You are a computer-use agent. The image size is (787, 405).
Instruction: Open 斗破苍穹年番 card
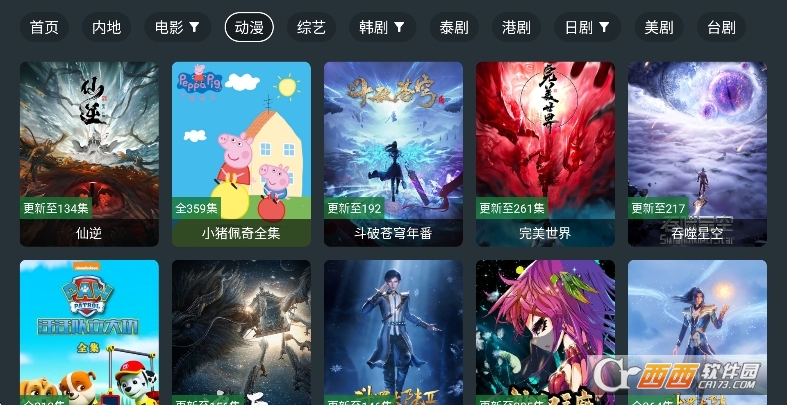(393, 153)
